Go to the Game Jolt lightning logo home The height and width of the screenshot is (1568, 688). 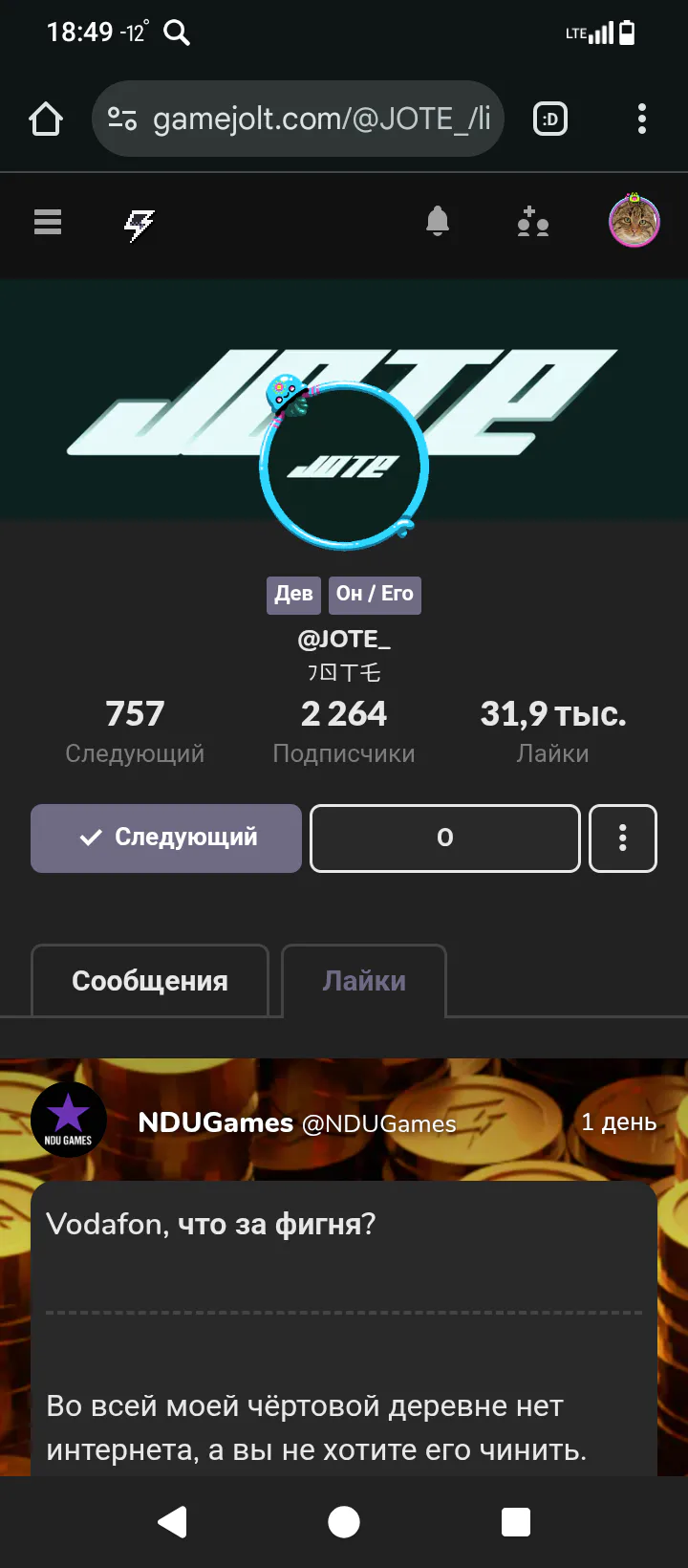tap(139, 225)
